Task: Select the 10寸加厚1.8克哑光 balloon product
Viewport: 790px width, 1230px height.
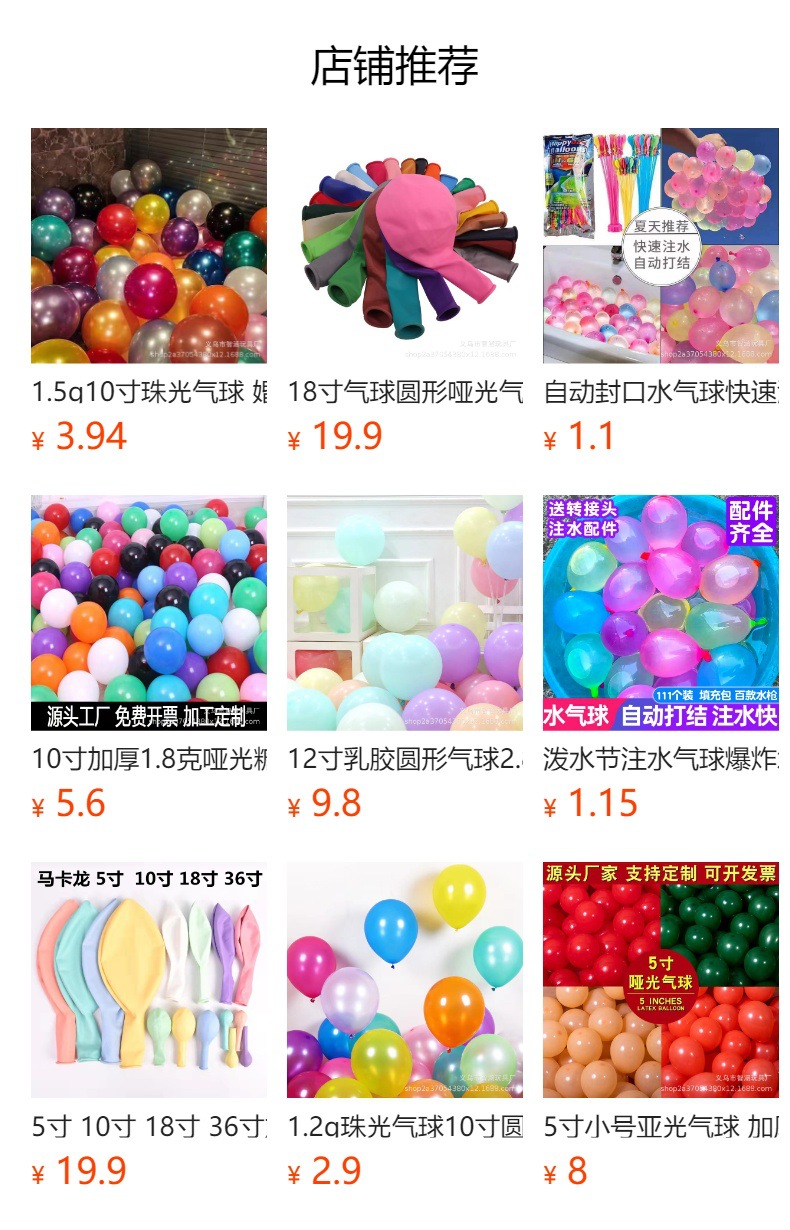Action: 149,613
